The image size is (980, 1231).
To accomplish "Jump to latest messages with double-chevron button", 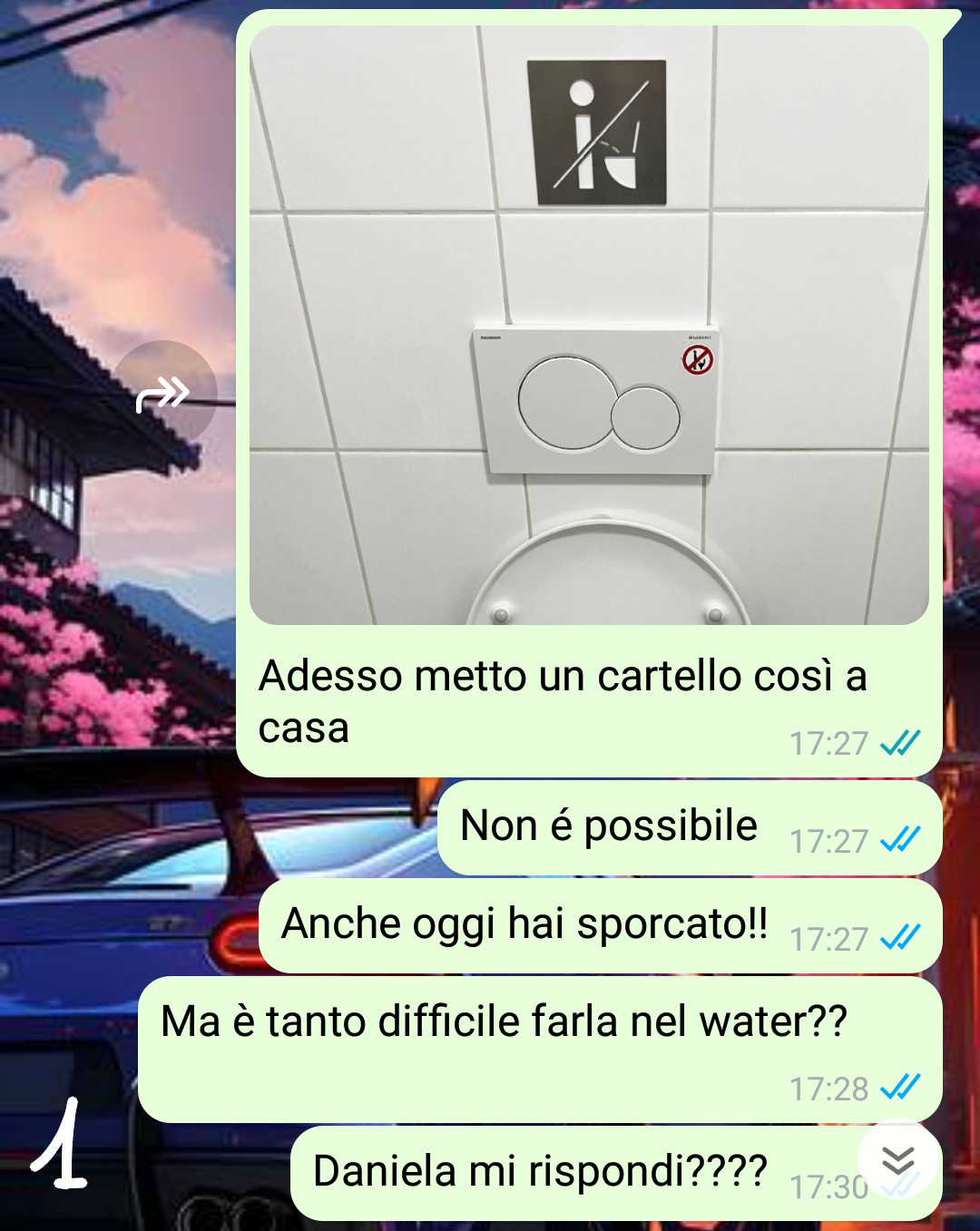I will [x=897, y=1160].
